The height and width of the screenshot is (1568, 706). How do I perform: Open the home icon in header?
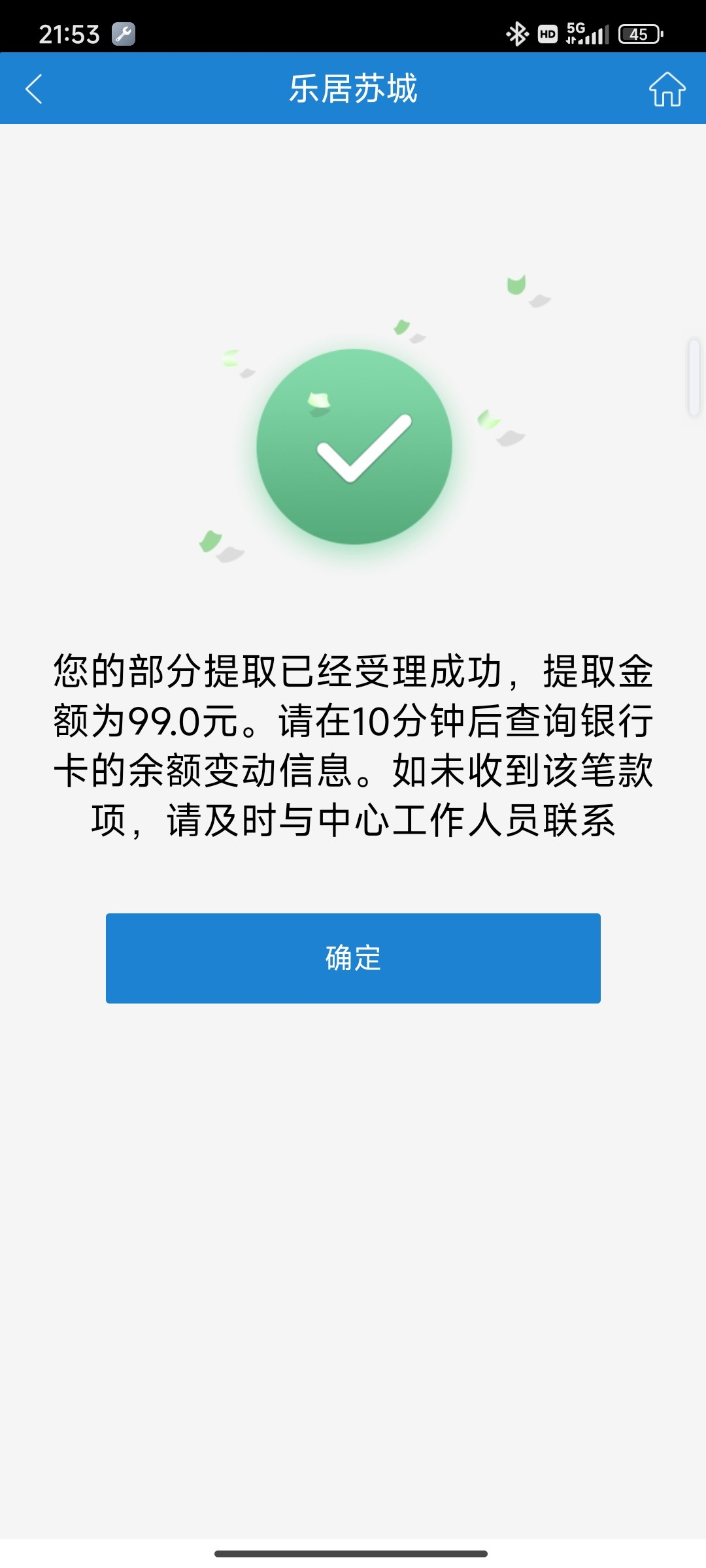(667, 89)
